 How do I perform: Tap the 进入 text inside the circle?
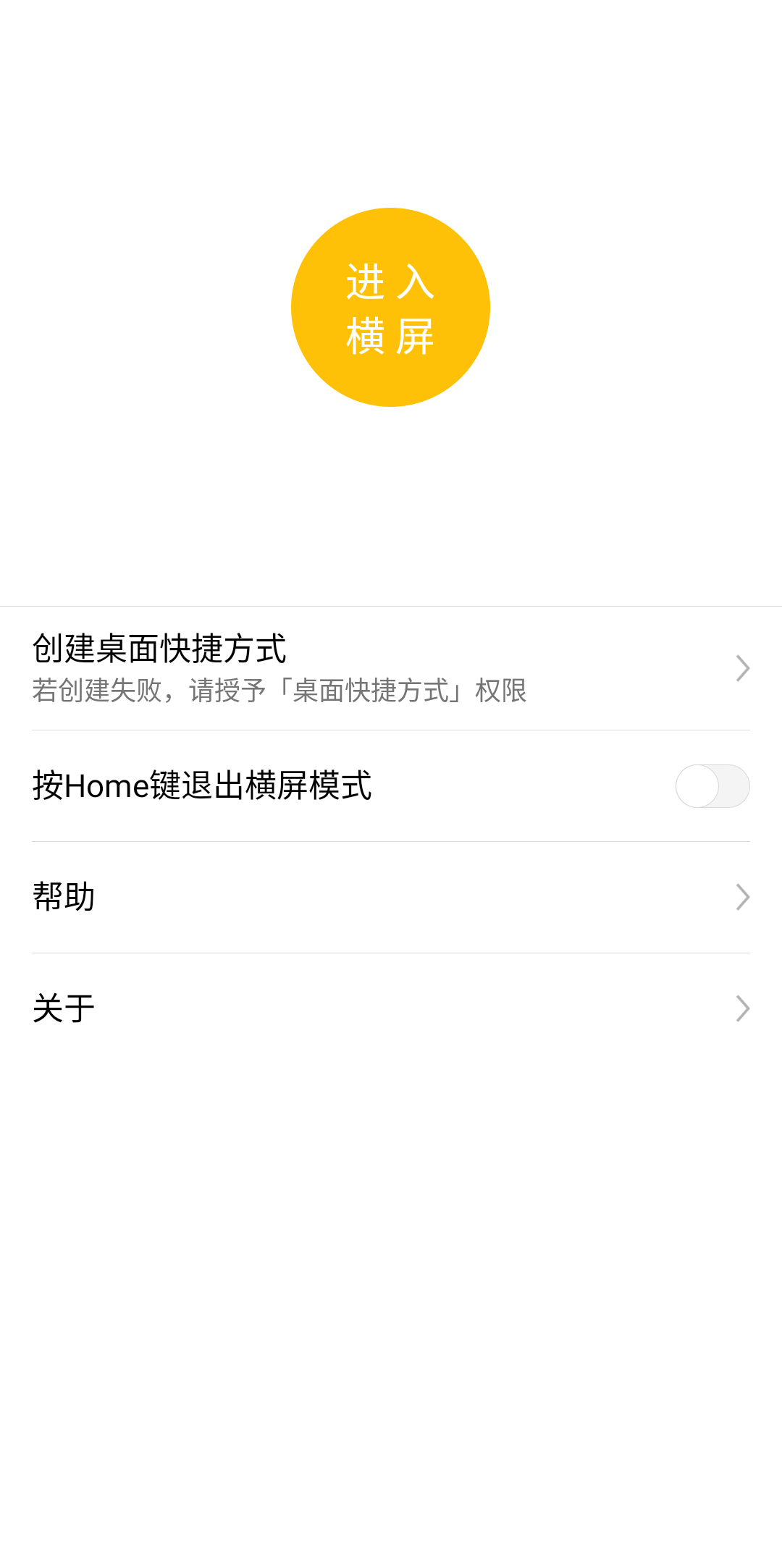(x=390, y=282)
